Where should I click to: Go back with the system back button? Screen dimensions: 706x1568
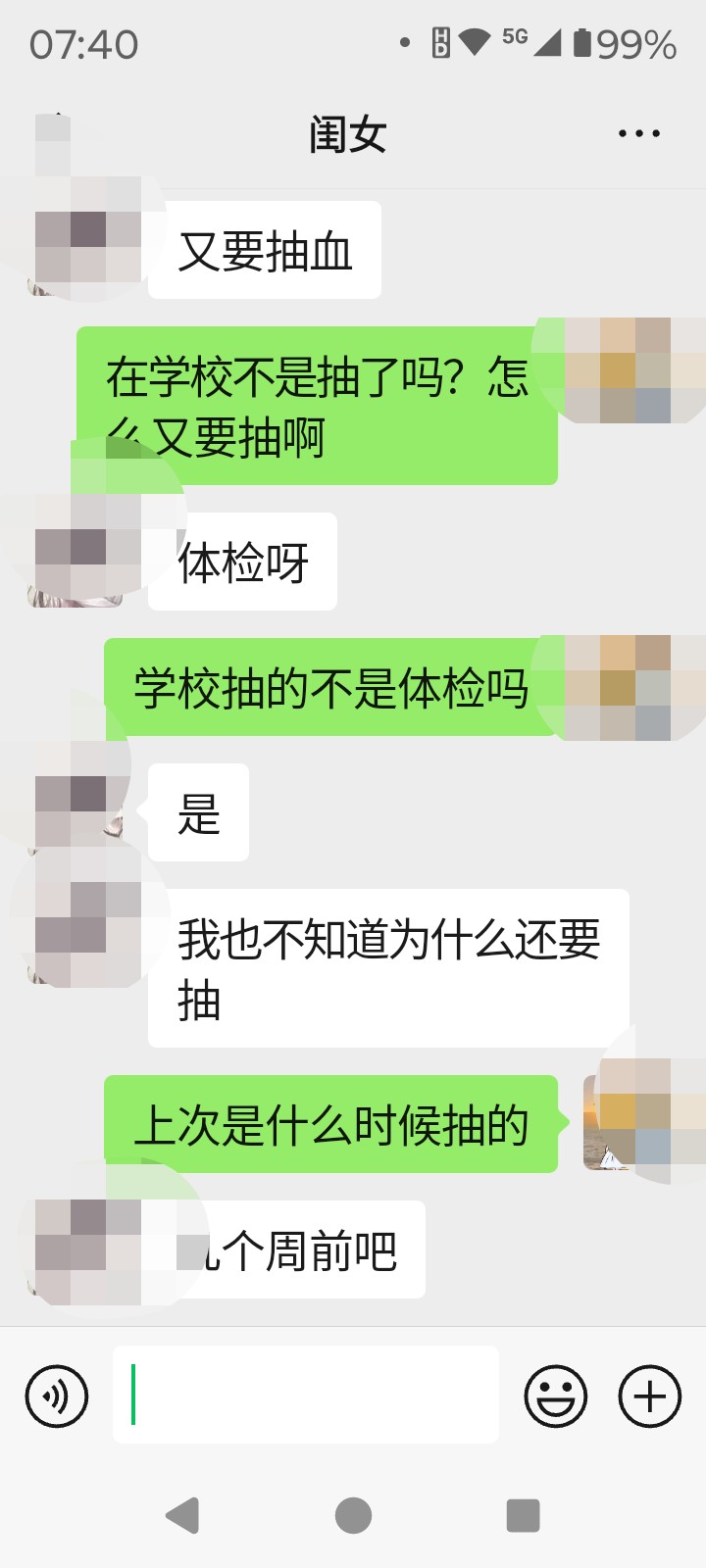tap(183, 1515)
